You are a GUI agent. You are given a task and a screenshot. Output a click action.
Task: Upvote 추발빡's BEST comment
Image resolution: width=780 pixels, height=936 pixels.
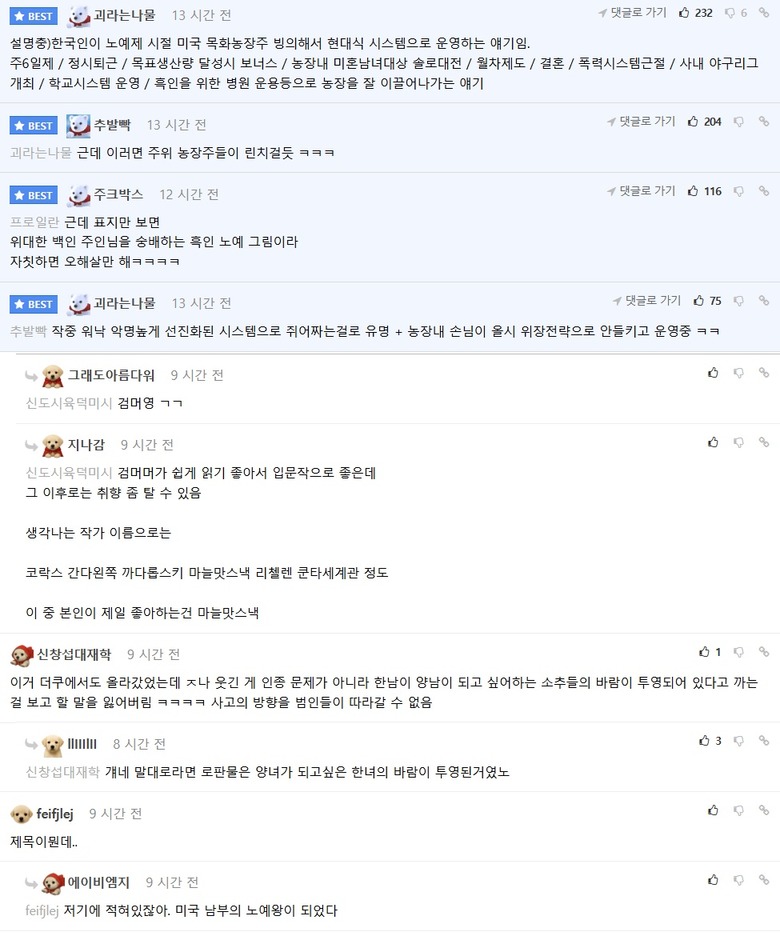click(x=693, y=121)
